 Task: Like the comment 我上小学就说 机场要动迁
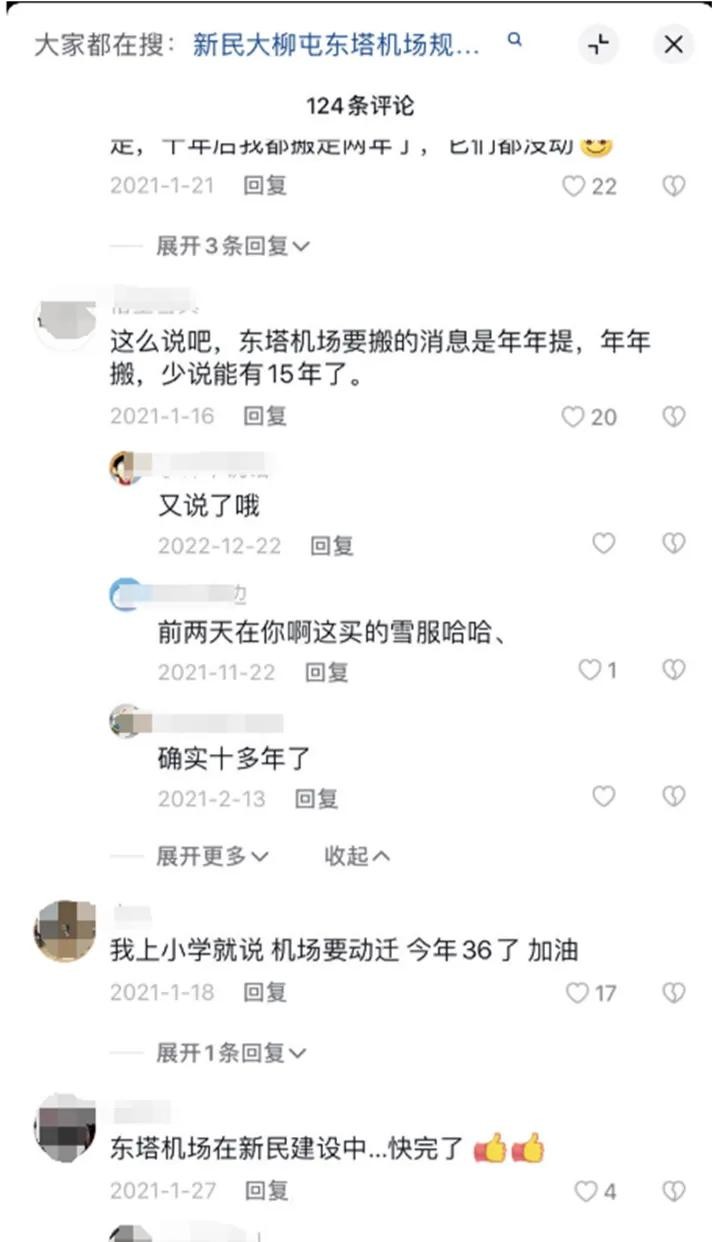(x=578, y=993)
